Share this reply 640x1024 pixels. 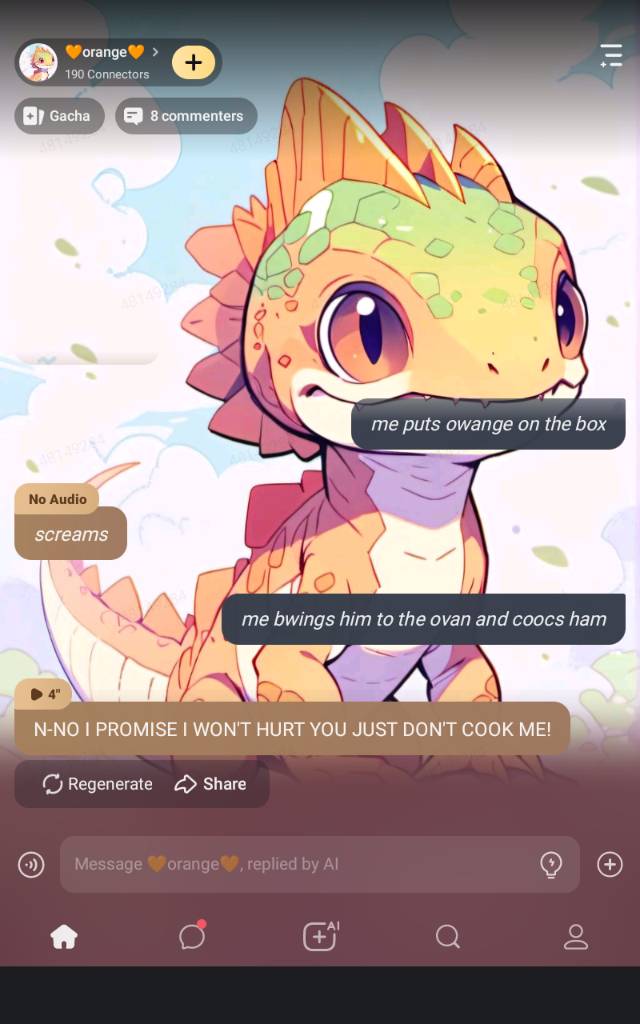pos(211,784)
